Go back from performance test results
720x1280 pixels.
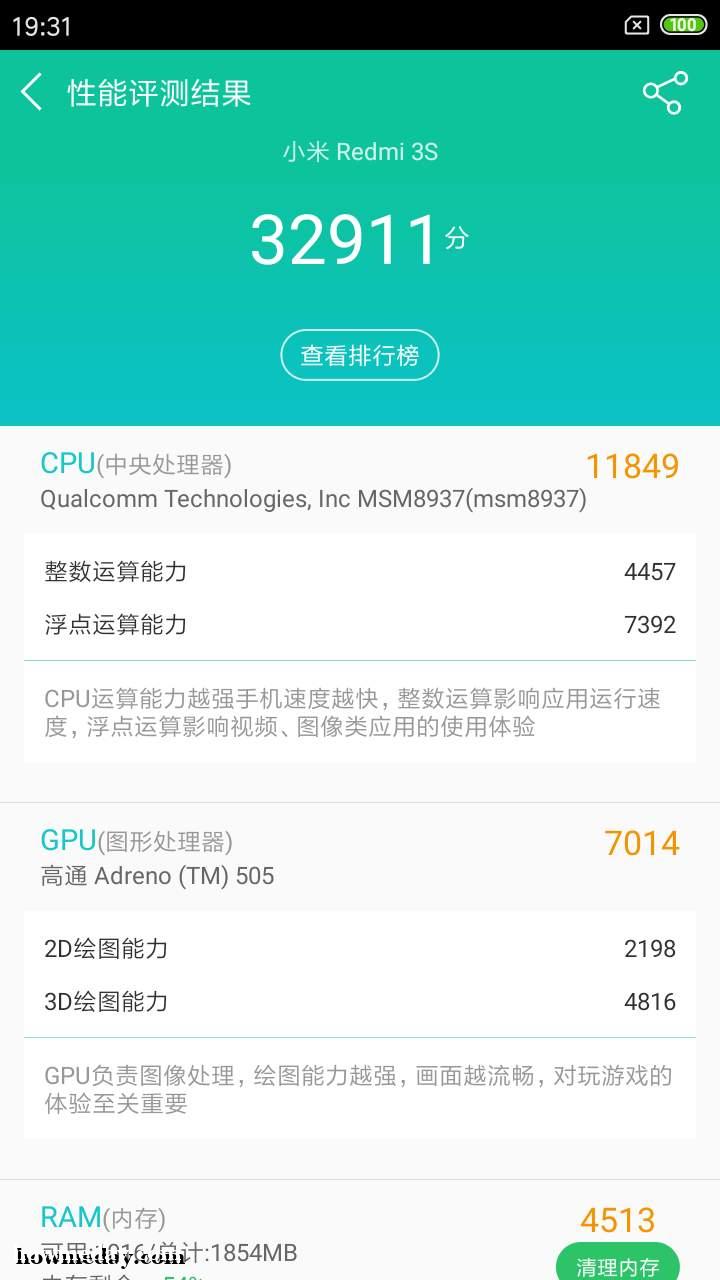point(32,92)
